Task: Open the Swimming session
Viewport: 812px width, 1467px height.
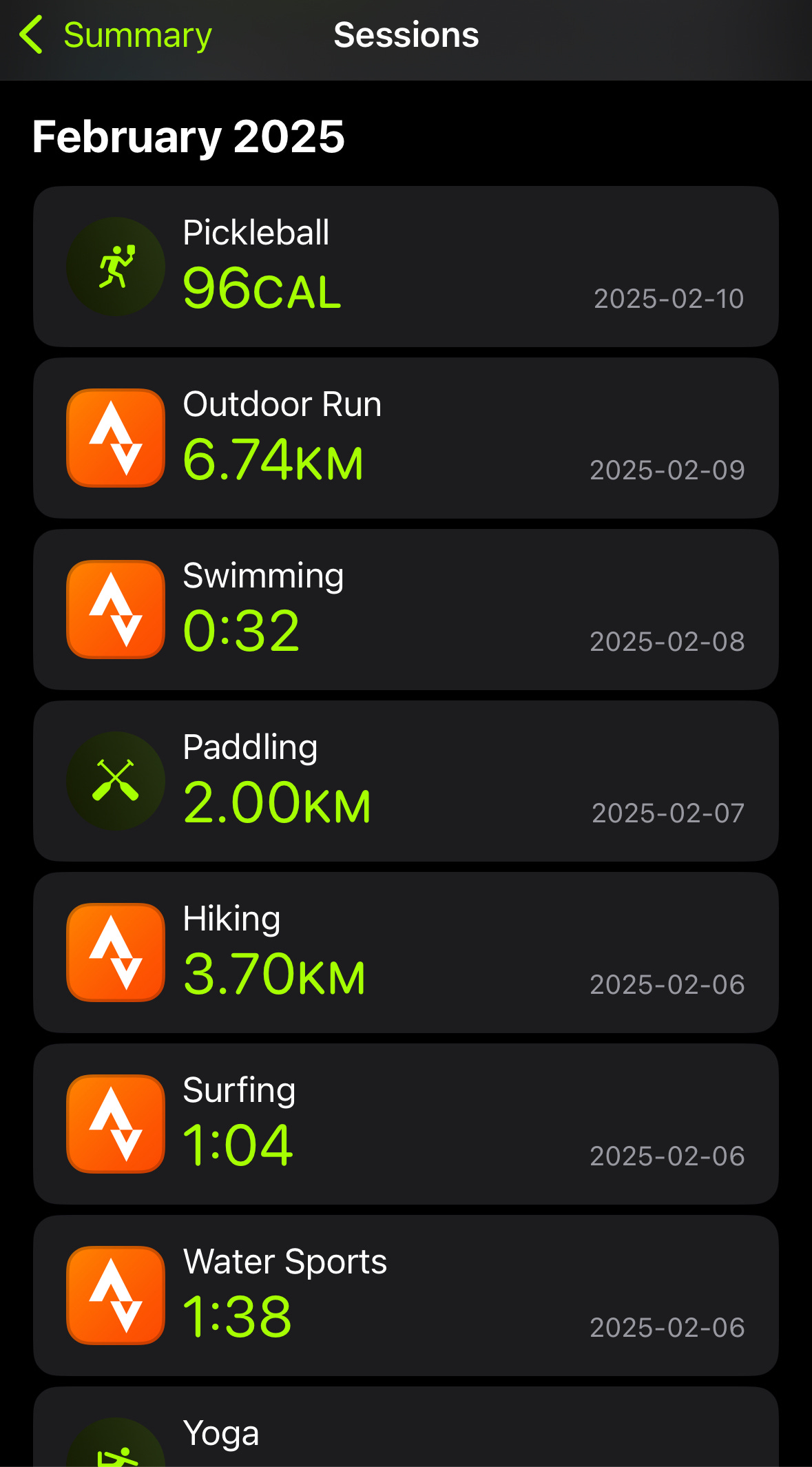Action: click(x=406, y=610)
